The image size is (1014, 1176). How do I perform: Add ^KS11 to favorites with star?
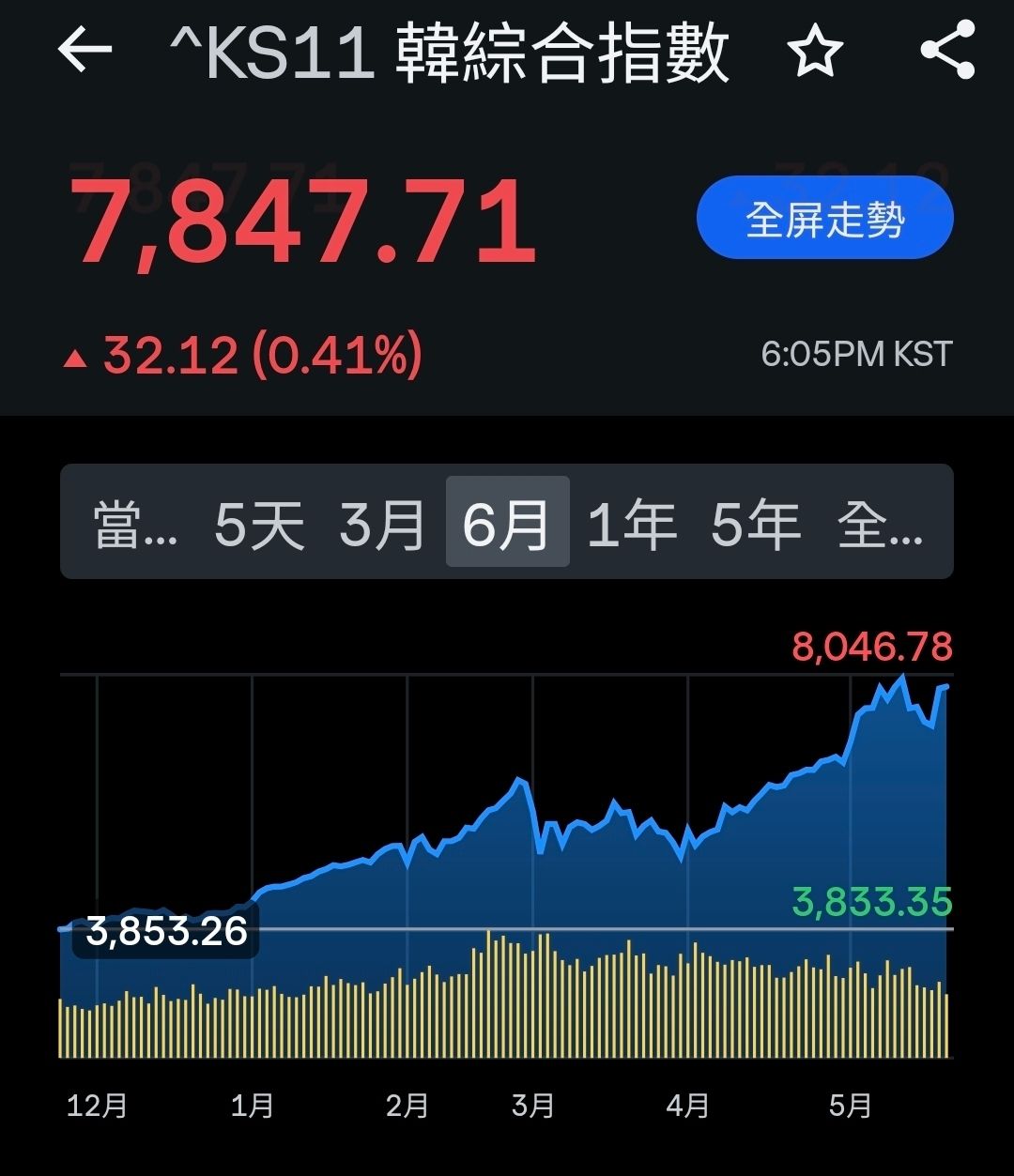pyautogui.click(x=815, y=51)
